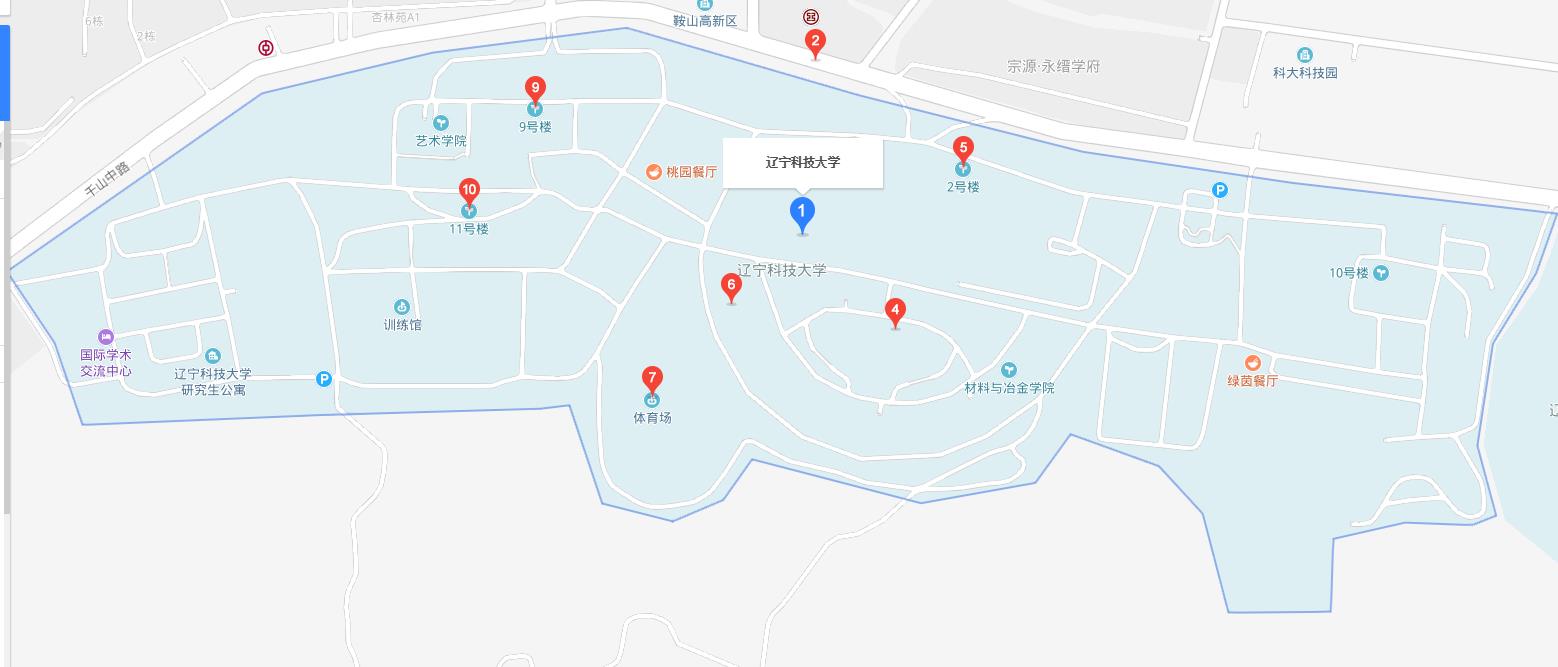The image size is (1558, 667).
Task: Tap marker 10 at 11号楼
Action: 468,189
